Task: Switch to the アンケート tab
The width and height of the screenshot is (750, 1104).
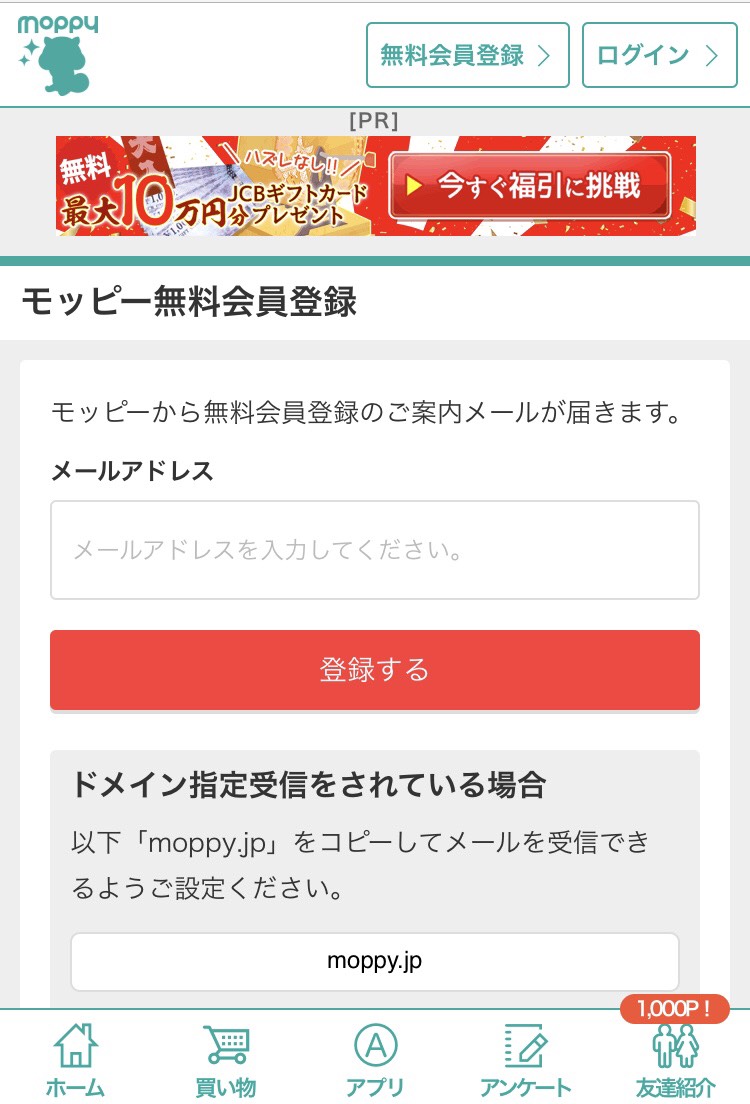Action: click(525, 1060)
